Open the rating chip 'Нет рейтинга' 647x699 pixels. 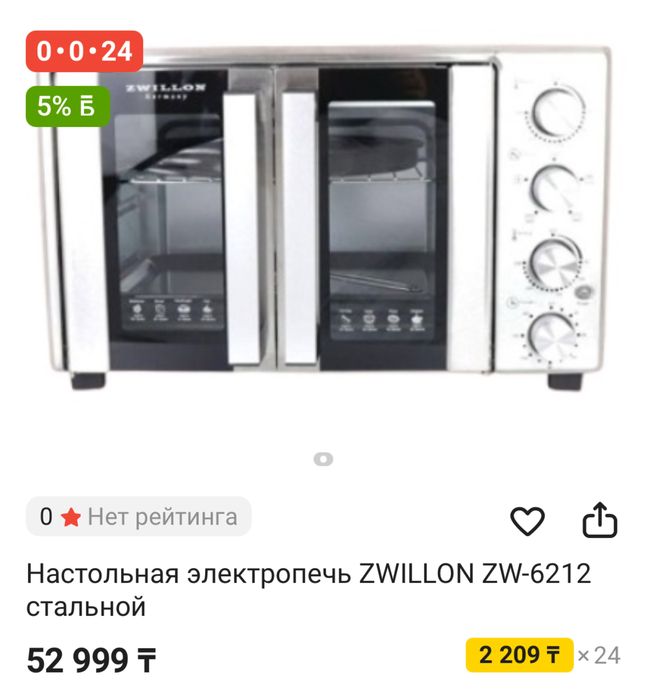[x=138, y=517]
